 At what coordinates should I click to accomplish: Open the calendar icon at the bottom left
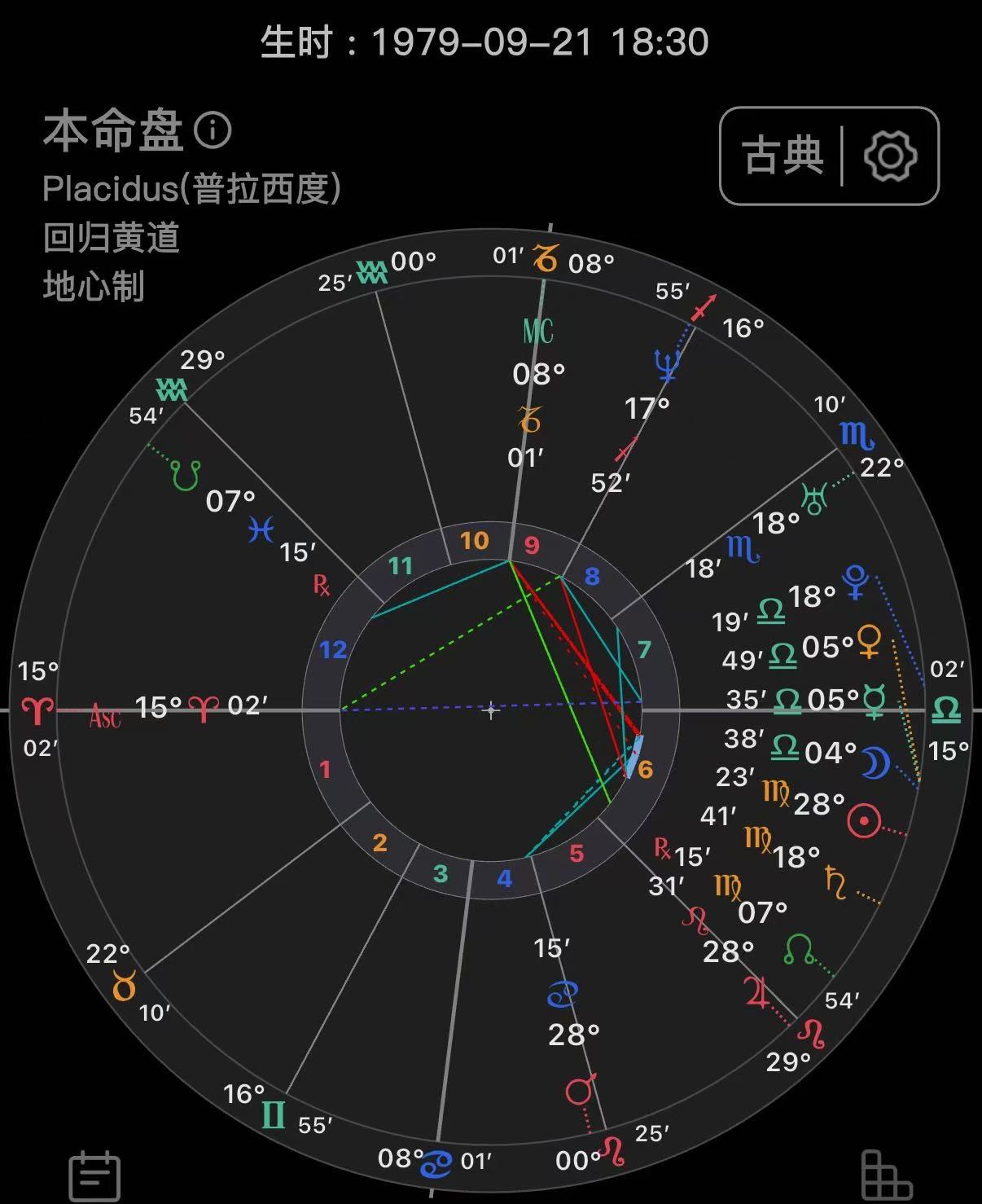(94, 1177)
